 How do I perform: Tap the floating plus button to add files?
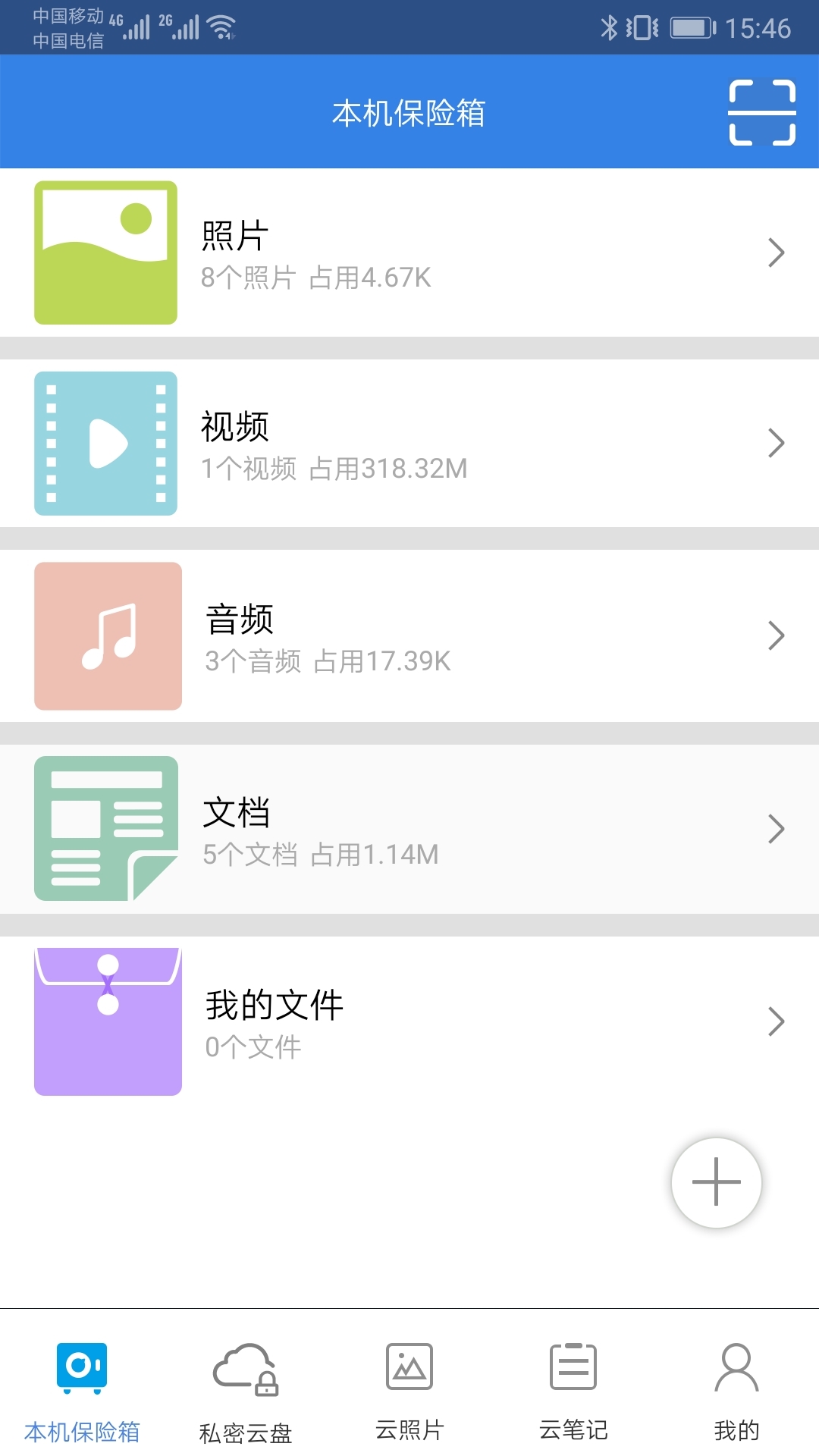pyautogui.click(x=715, y=1183)
